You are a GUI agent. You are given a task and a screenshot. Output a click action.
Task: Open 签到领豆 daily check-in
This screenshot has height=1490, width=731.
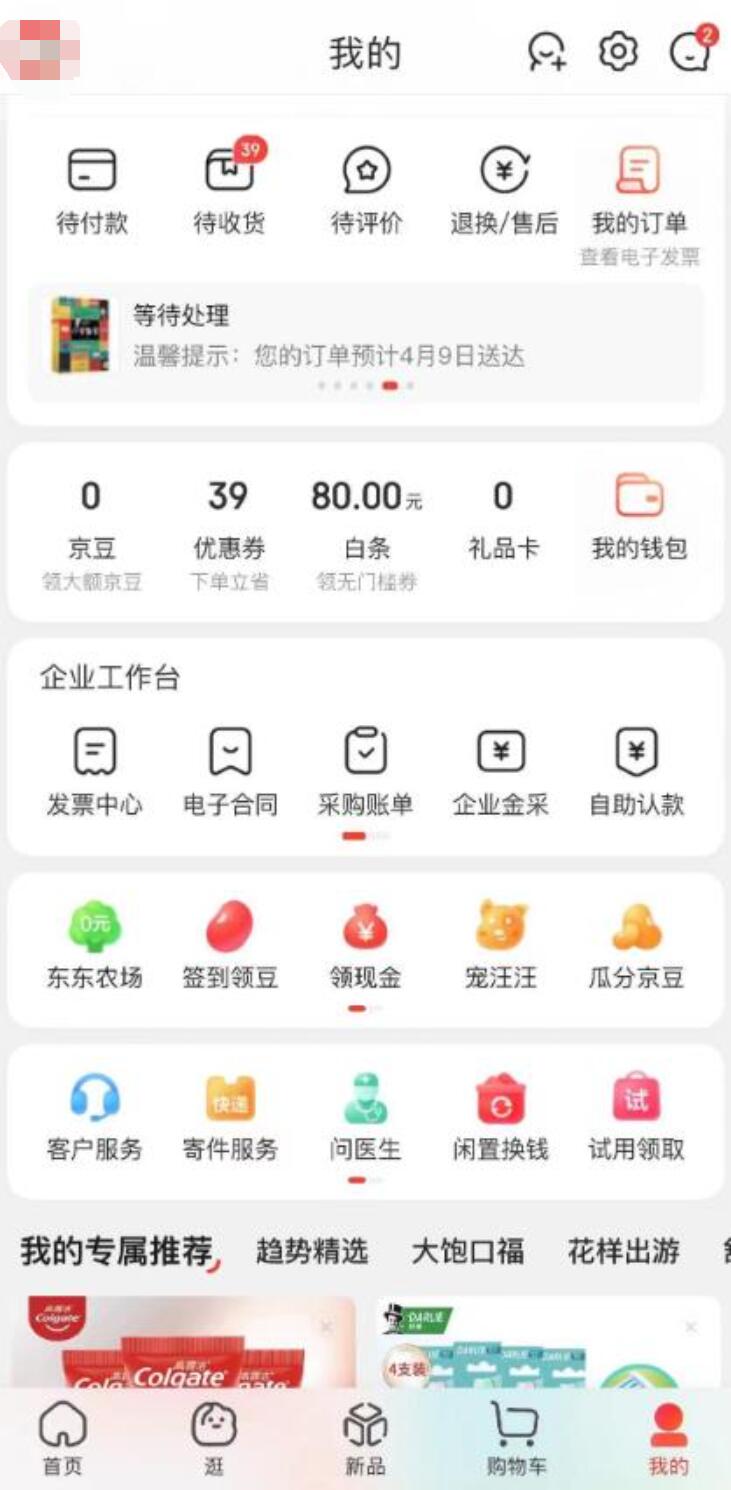[x=229, y=944]
